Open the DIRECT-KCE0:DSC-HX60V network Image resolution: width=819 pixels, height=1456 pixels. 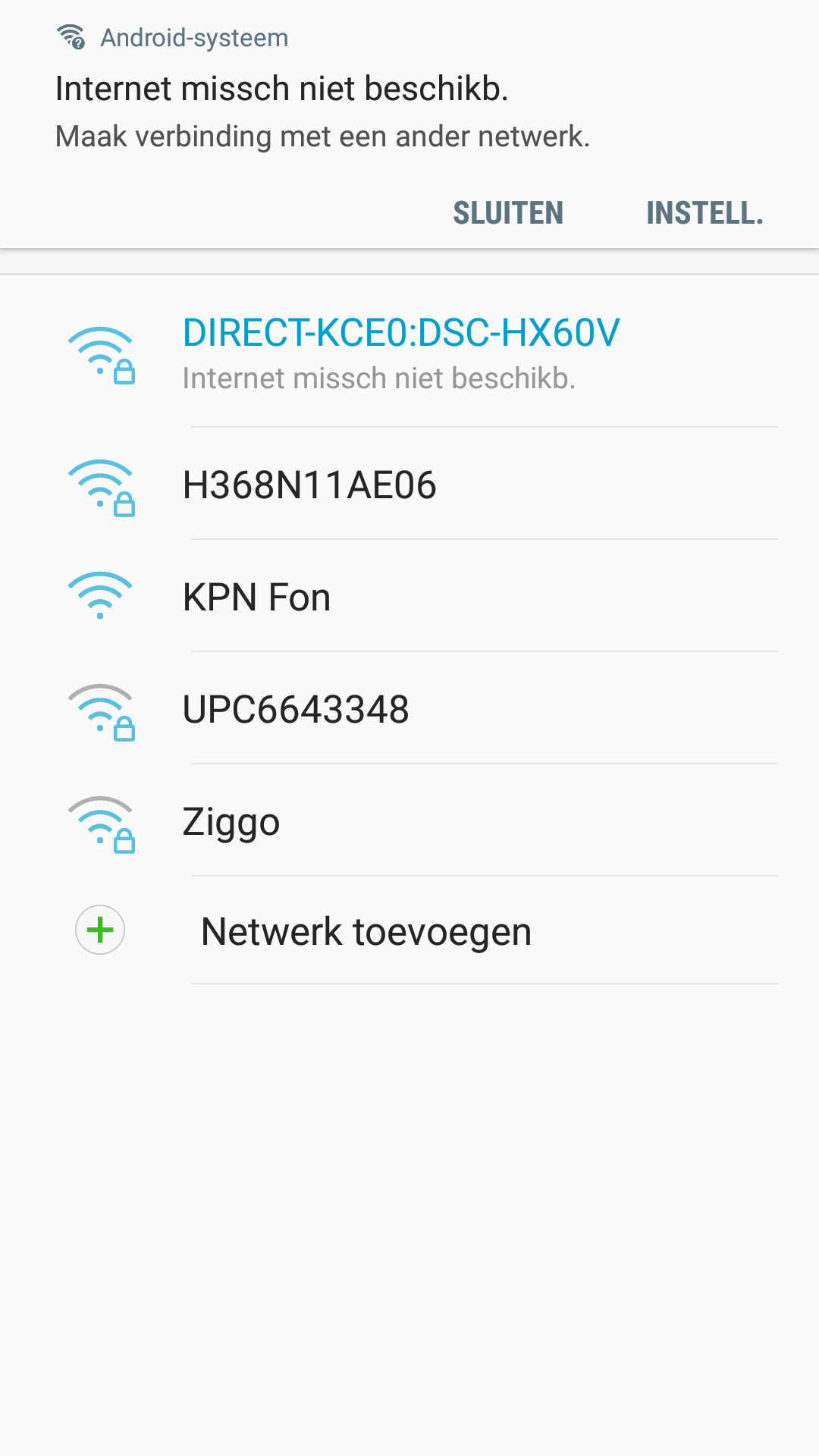click(401, 353)
